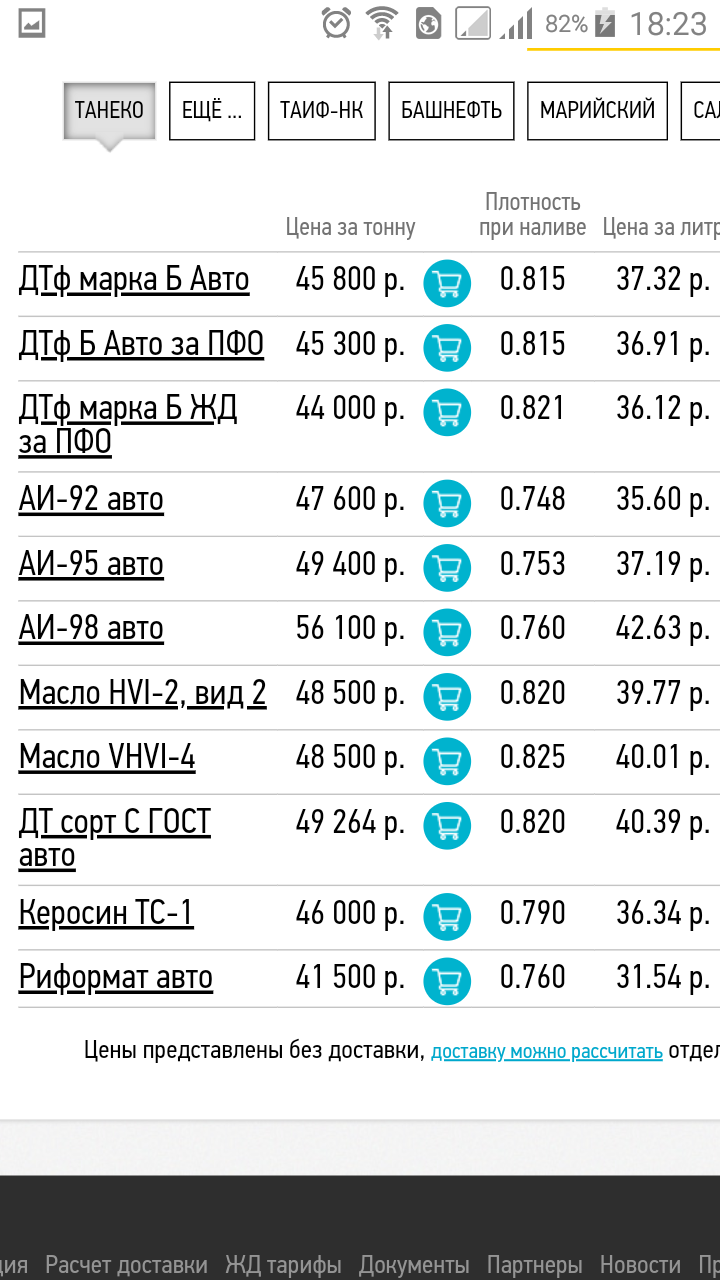Image resolution: width=720 pixels, height=1280 pixels.
Task: Follow the доставку можно рассчитать link
Action: coord(547,1051)
